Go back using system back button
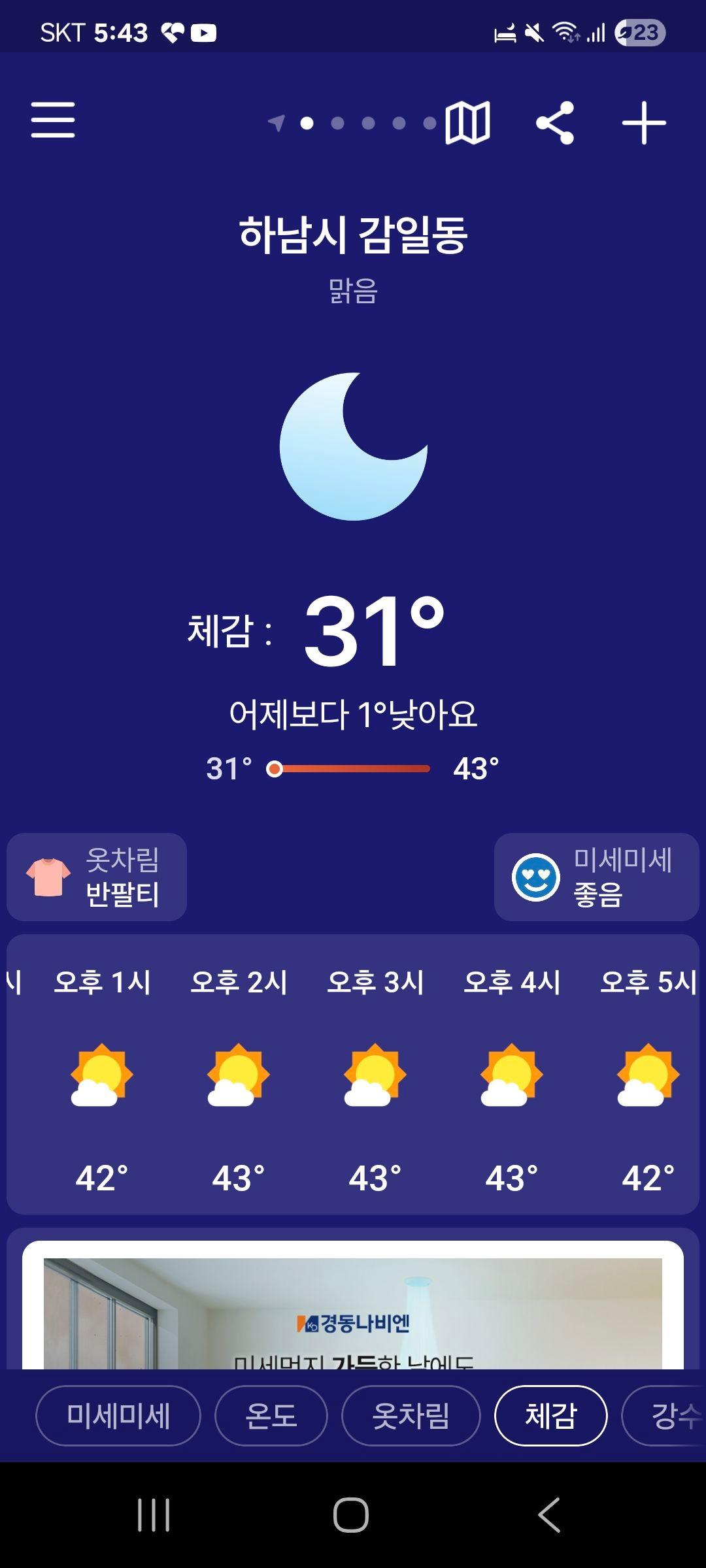 coord(549,1514)
